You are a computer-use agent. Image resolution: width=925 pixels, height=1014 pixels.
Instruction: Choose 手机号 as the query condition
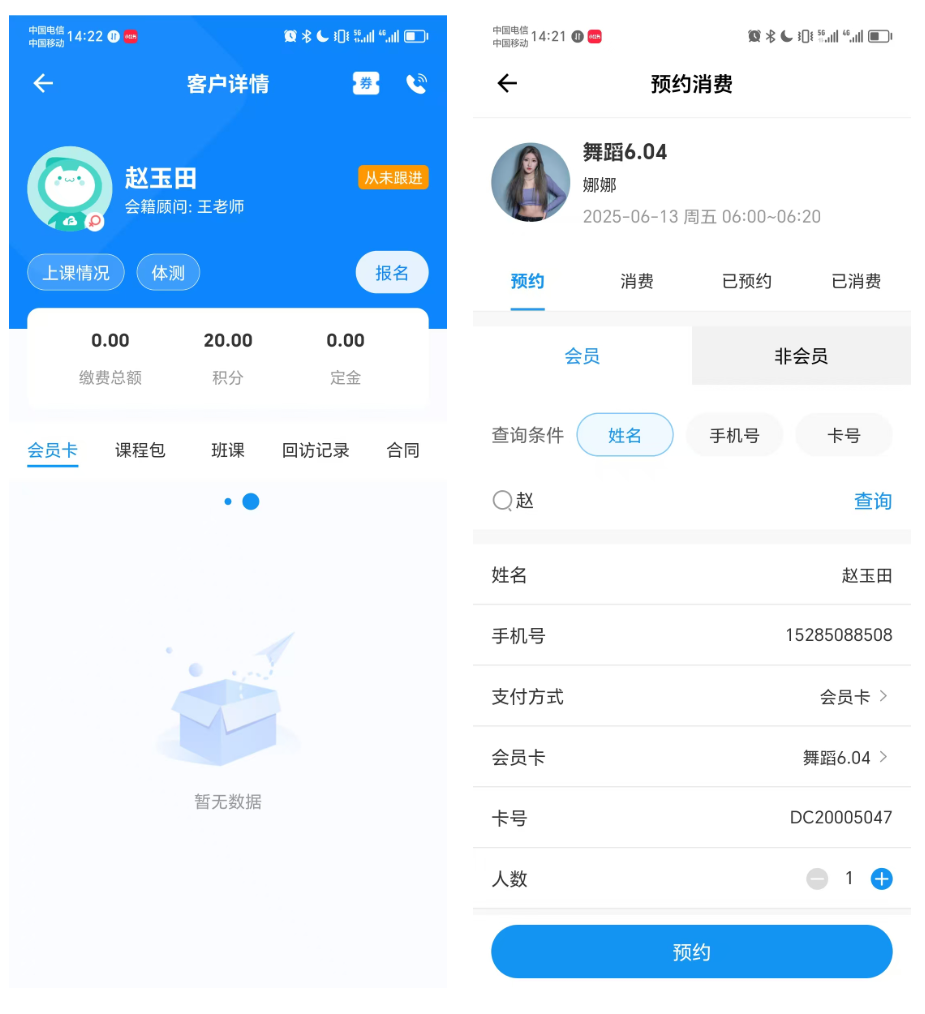point(734,436)
